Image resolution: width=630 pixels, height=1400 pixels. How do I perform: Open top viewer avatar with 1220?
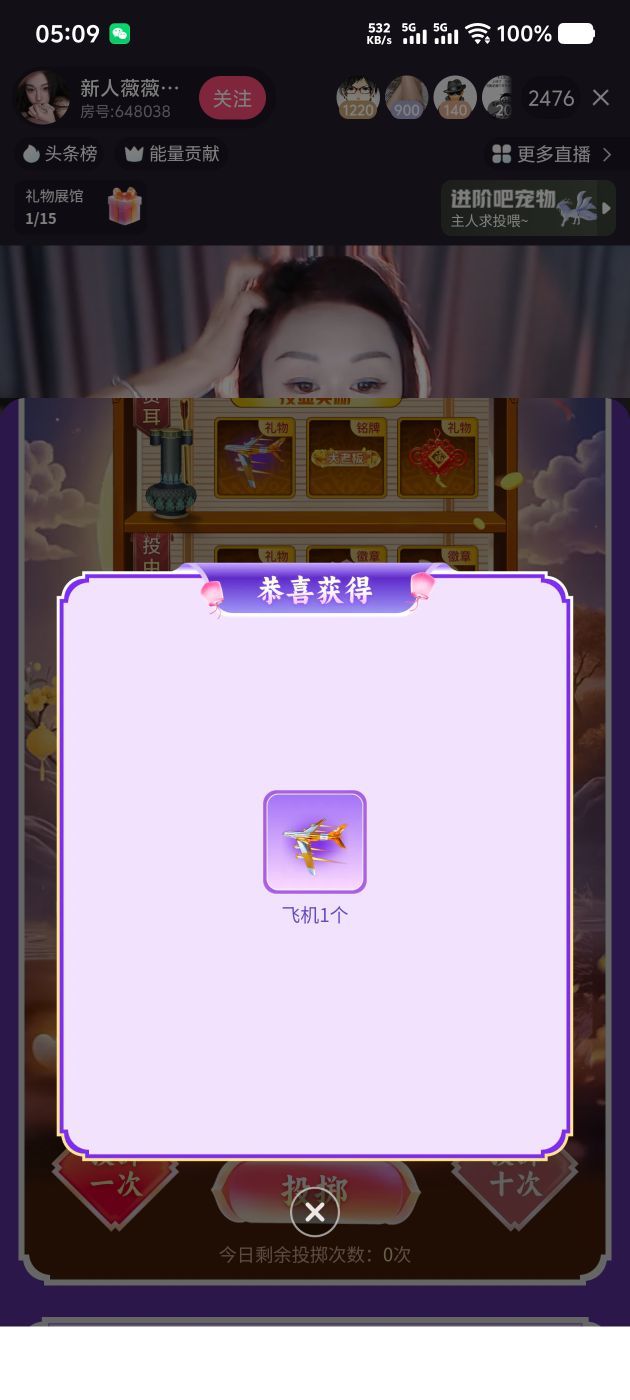point(358,97)
